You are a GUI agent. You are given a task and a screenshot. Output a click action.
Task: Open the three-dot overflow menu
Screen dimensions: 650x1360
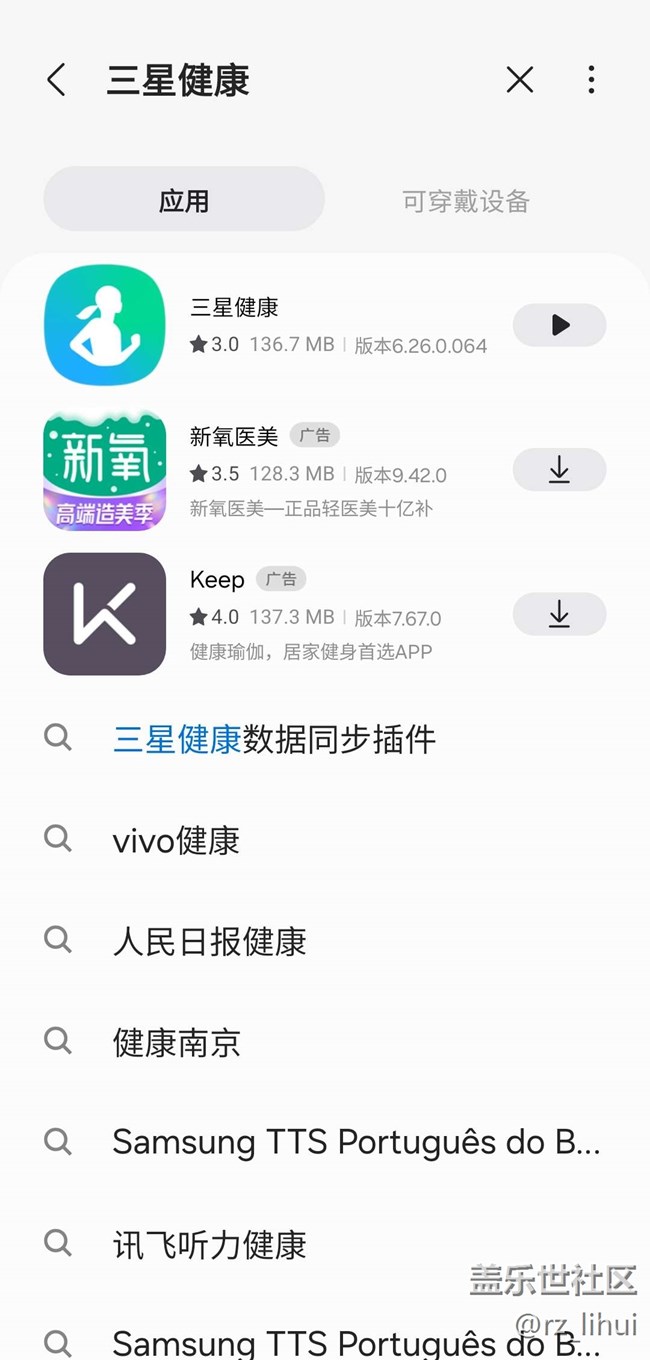click(x=591, y=80)
